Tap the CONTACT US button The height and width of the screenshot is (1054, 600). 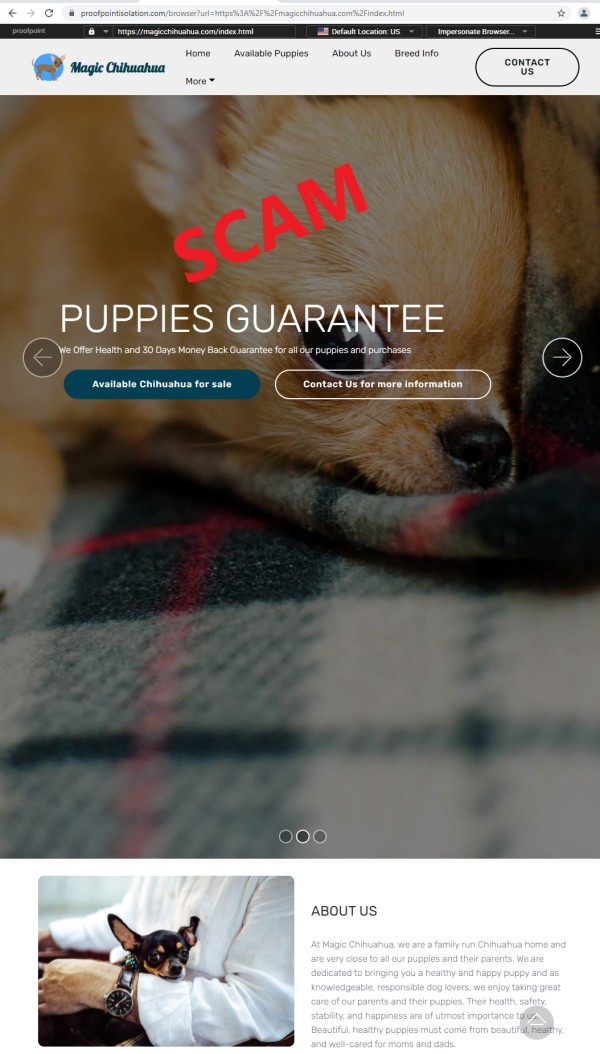pyautogui.click(x=527, y=67)
